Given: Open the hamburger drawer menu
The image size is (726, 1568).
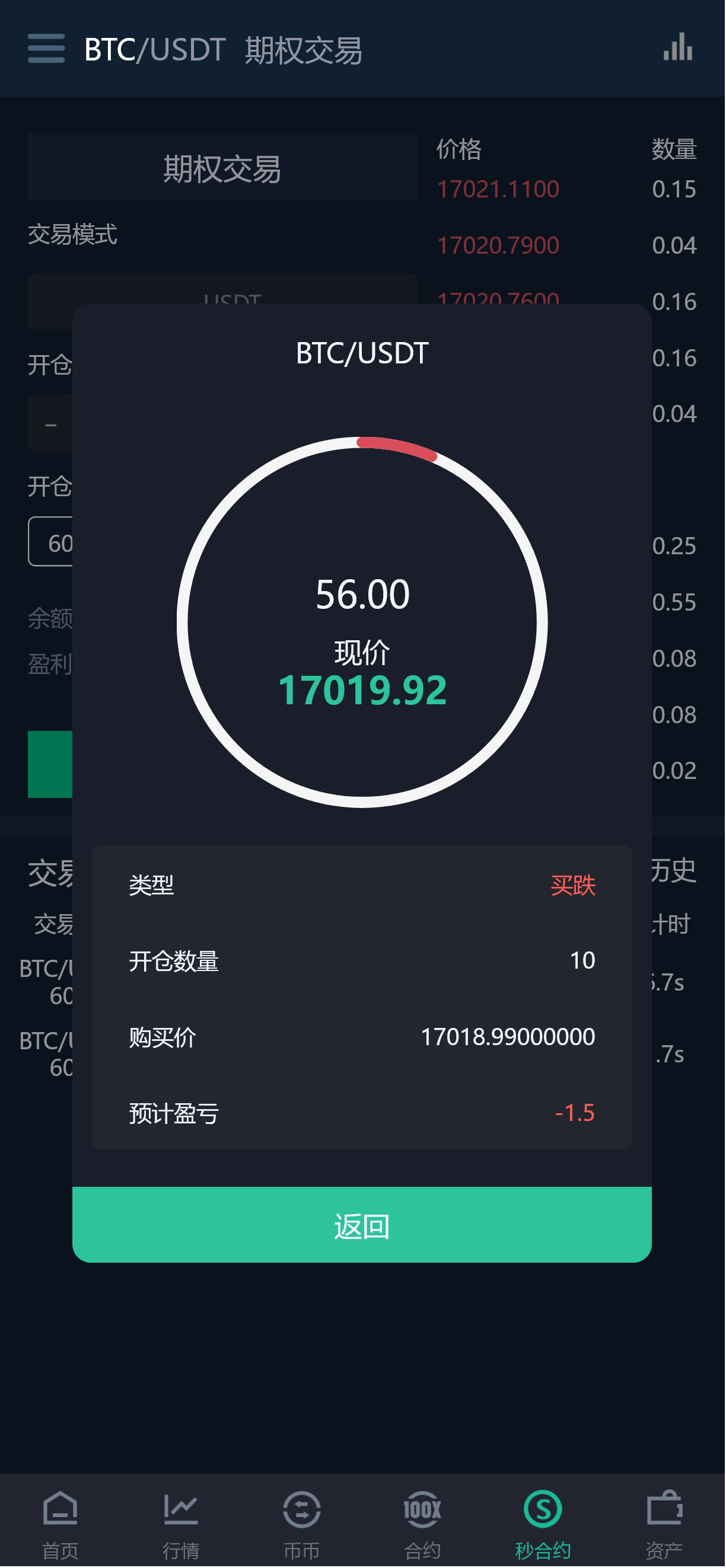Looking at the screenshot, I should point(46,49).
